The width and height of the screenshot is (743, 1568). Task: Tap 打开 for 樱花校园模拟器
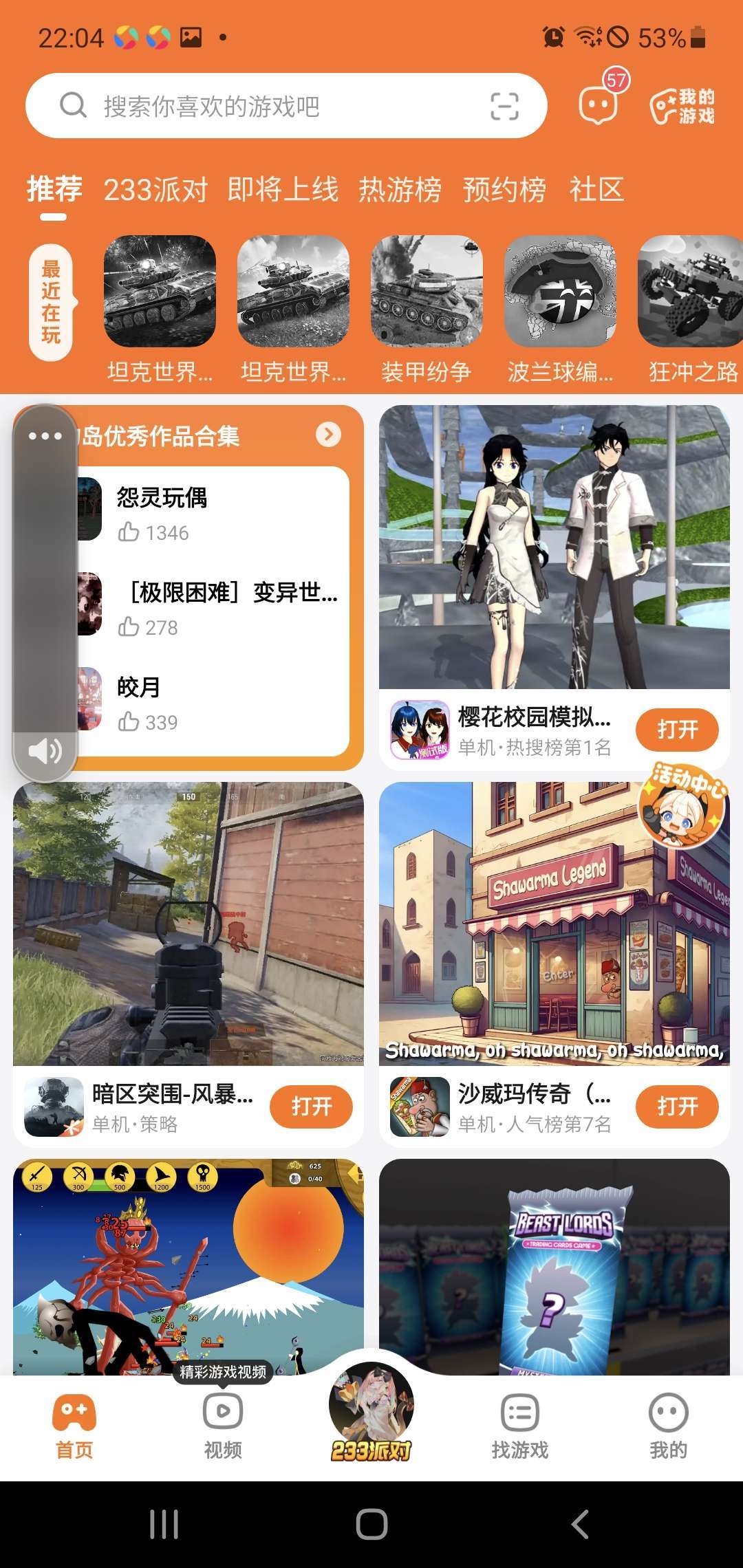click(677, 730)
